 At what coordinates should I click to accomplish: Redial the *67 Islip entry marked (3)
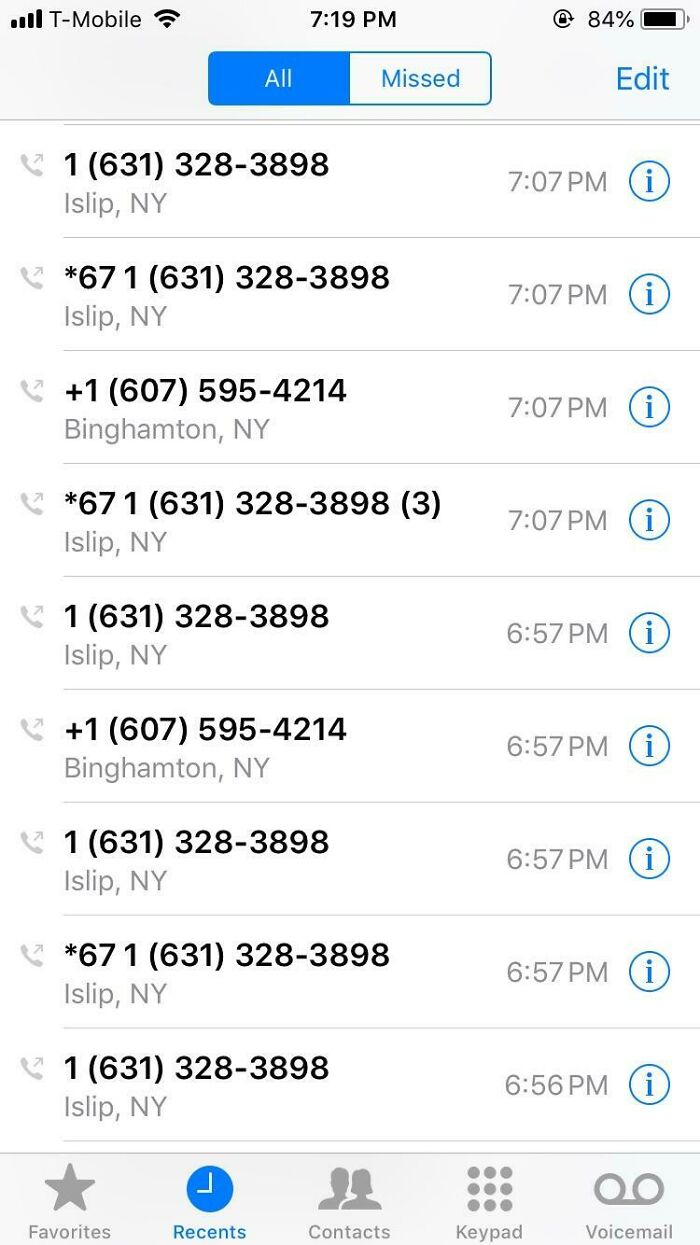coord(252,520)
